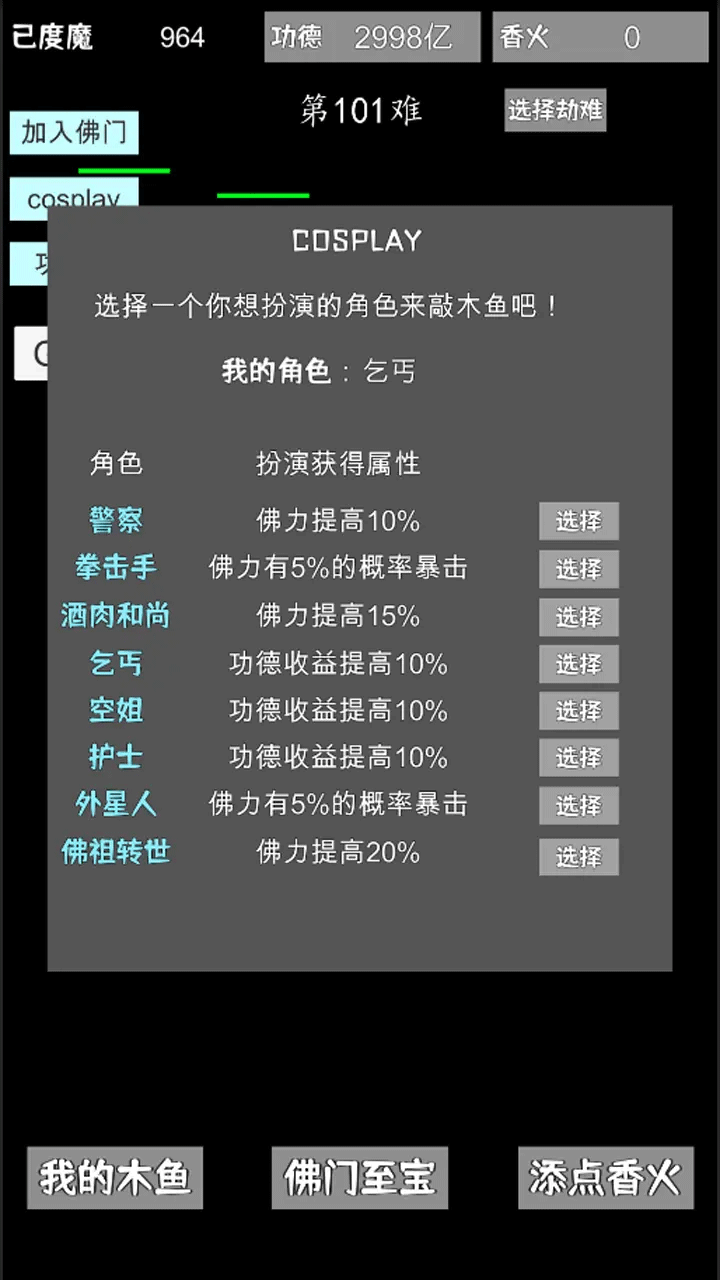The width and height of the screenshot is (720, 1280).
Task: Select the 警察 role
Action: tap(578, 521)
